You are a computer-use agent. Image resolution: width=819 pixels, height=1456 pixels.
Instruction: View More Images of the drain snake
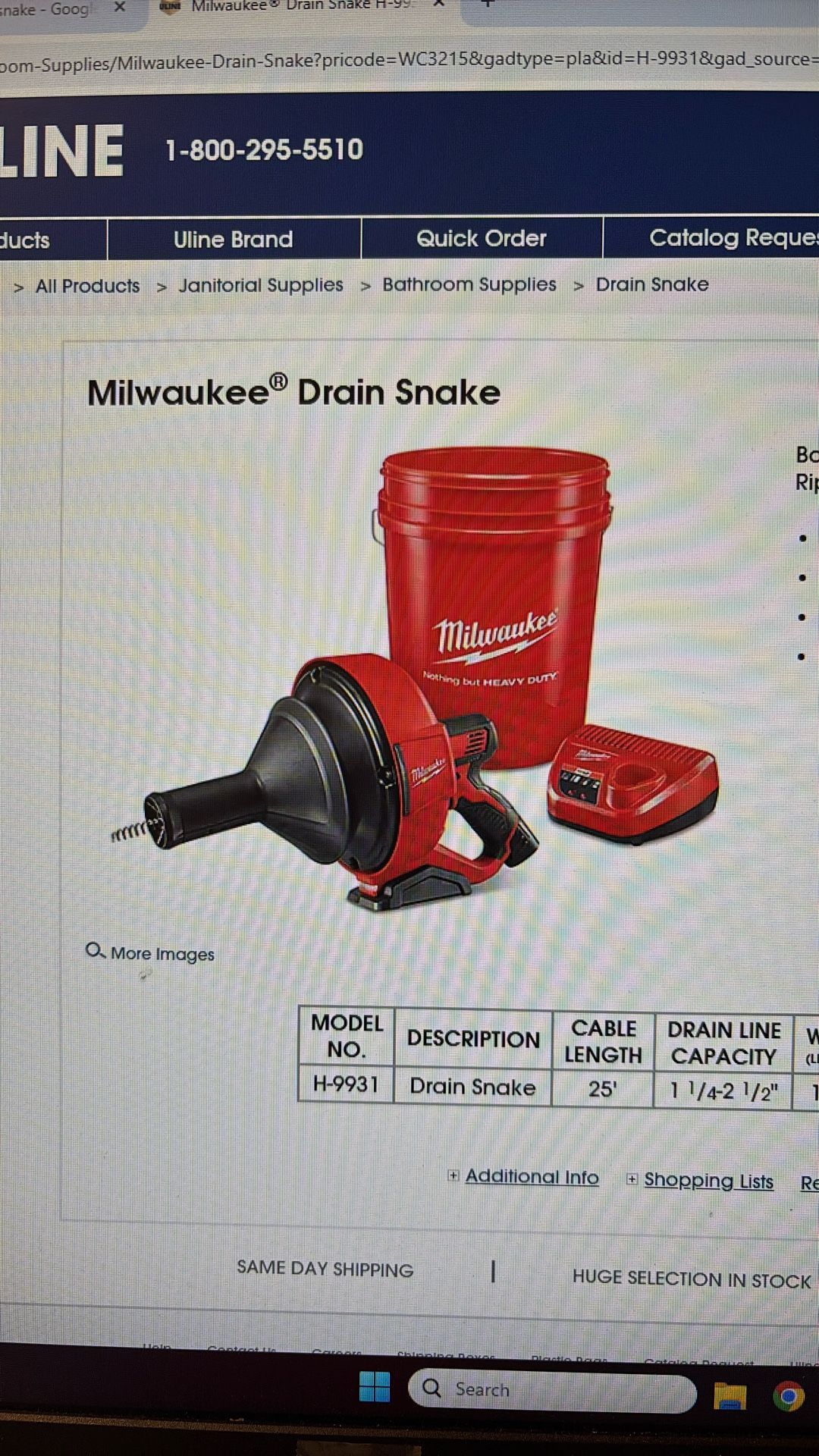[x=162, y=953]
